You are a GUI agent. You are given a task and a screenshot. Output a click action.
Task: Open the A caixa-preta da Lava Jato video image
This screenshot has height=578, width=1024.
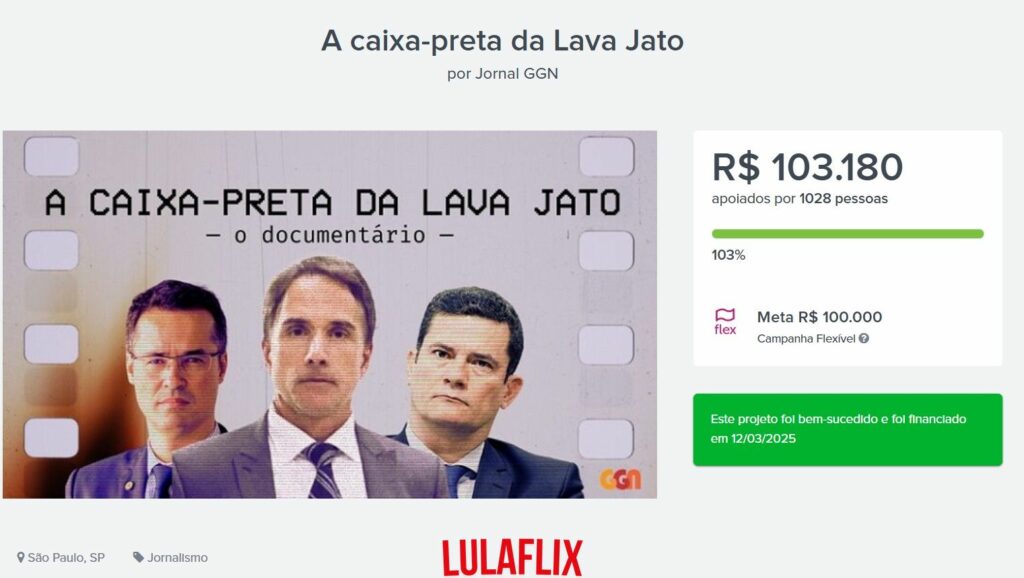pos(329,314)
